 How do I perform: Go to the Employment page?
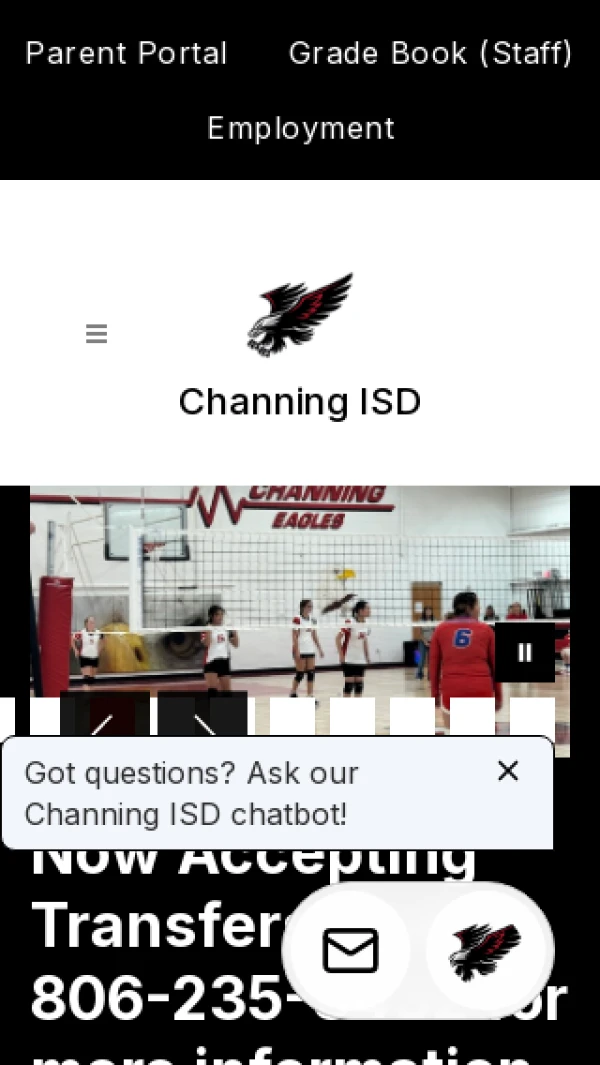tap(300, 128)
